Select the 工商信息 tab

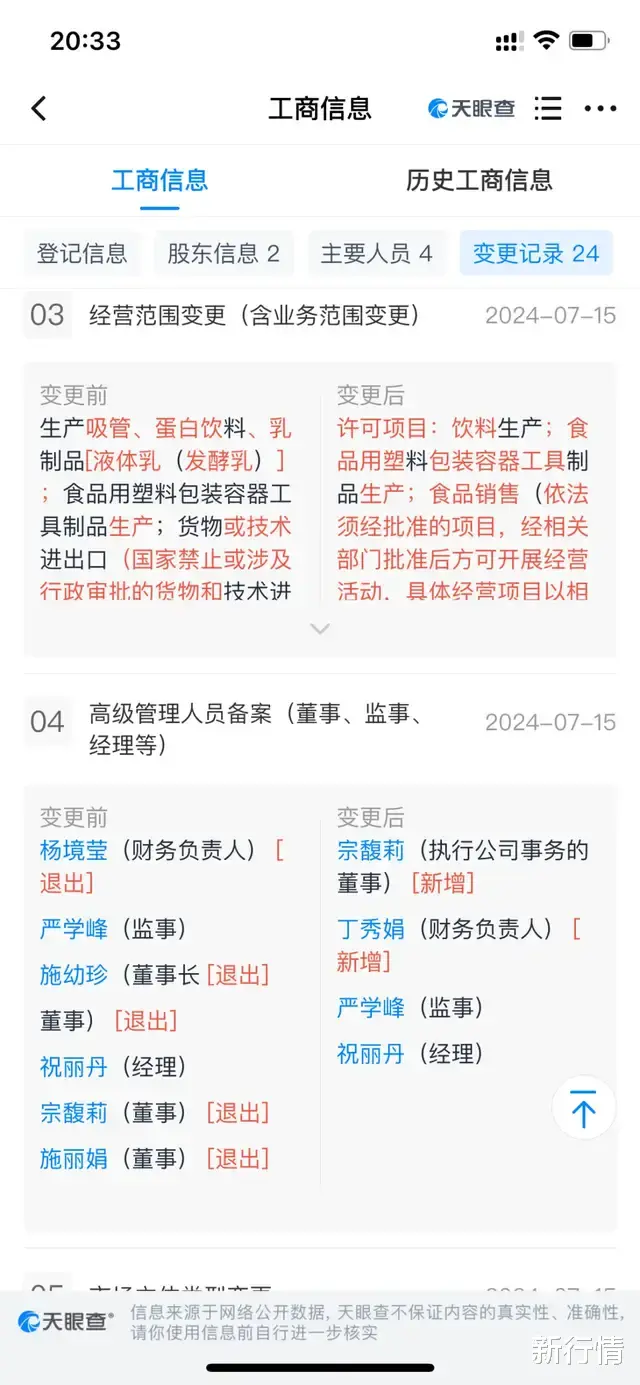160,180
